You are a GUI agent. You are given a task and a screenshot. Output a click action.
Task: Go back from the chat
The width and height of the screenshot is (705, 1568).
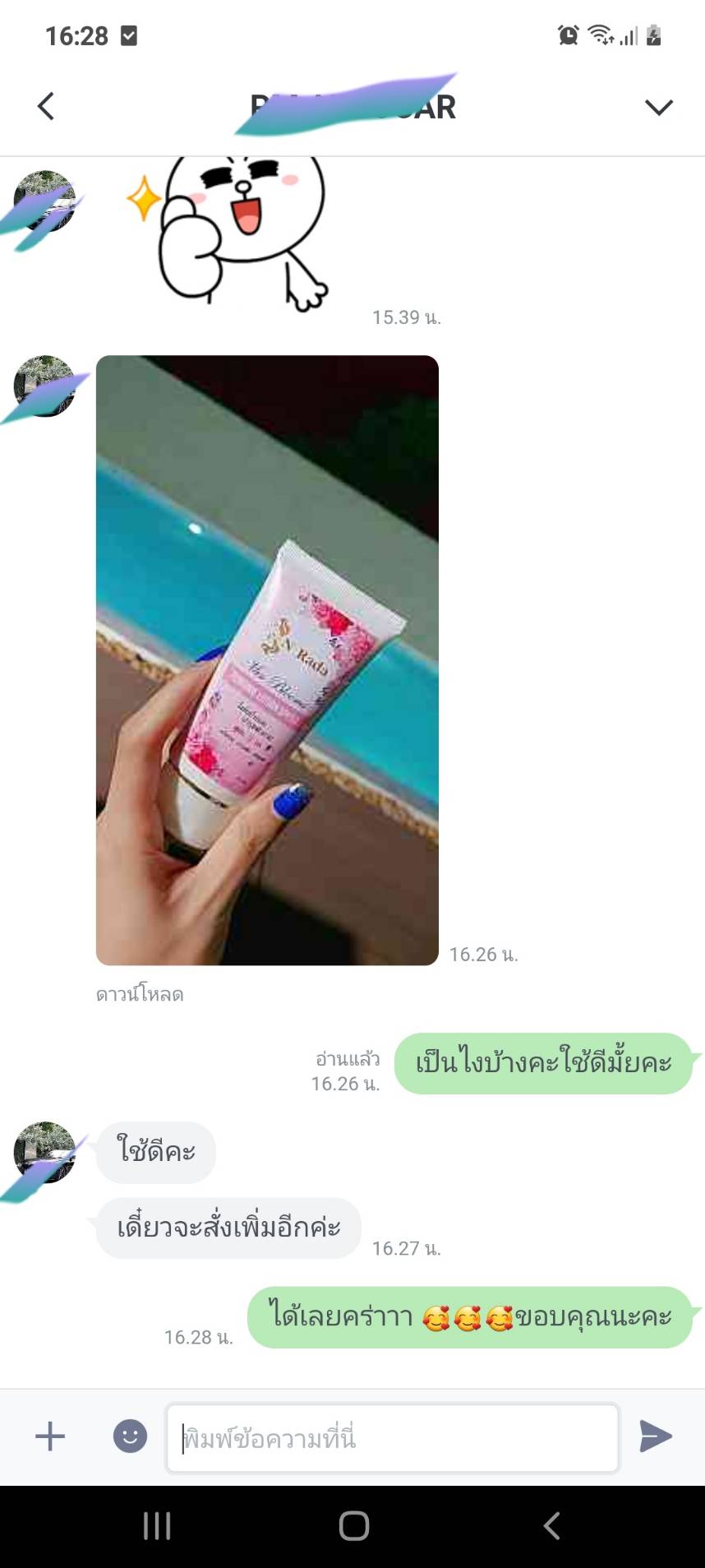[x=46, y=106]
